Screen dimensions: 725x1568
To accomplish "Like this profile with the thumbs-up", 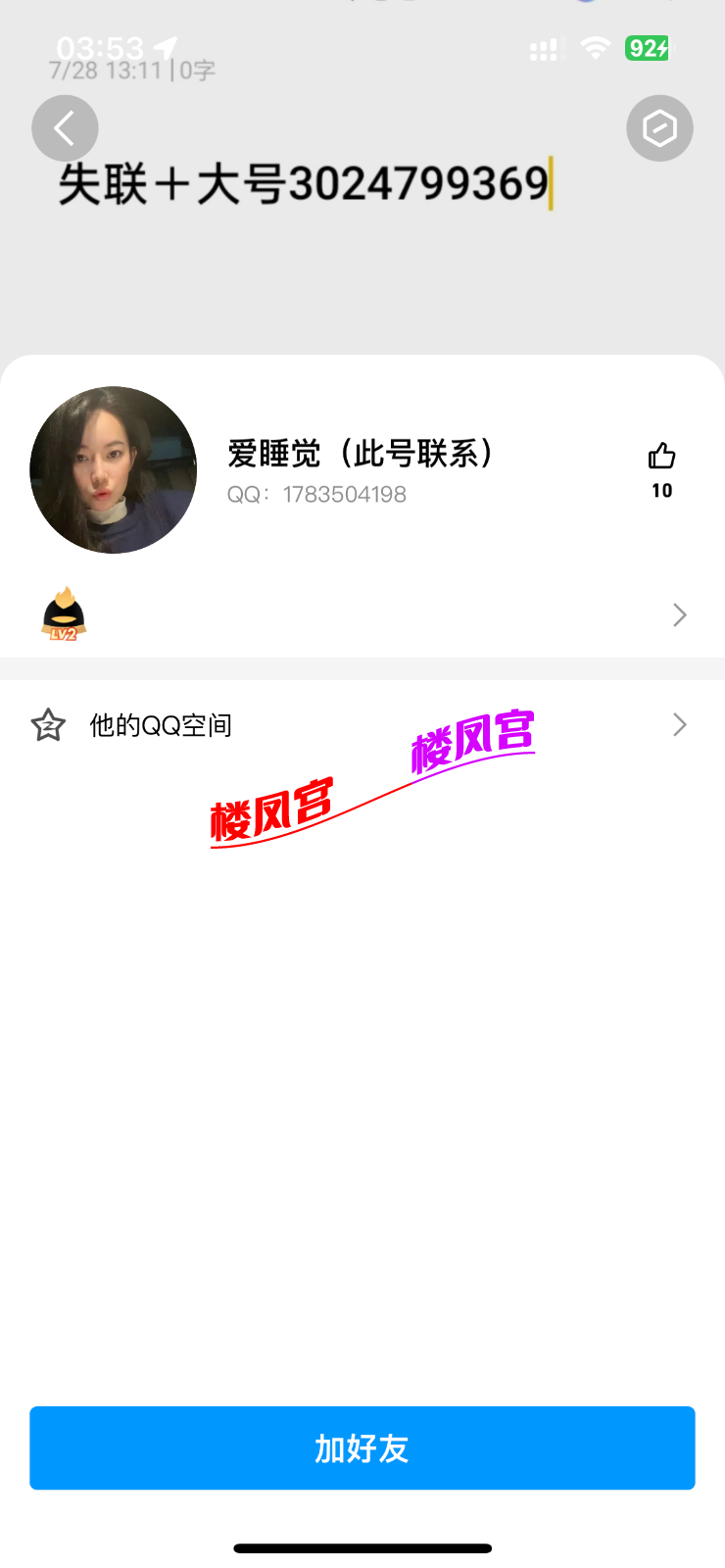I will [x=662, y=457].
